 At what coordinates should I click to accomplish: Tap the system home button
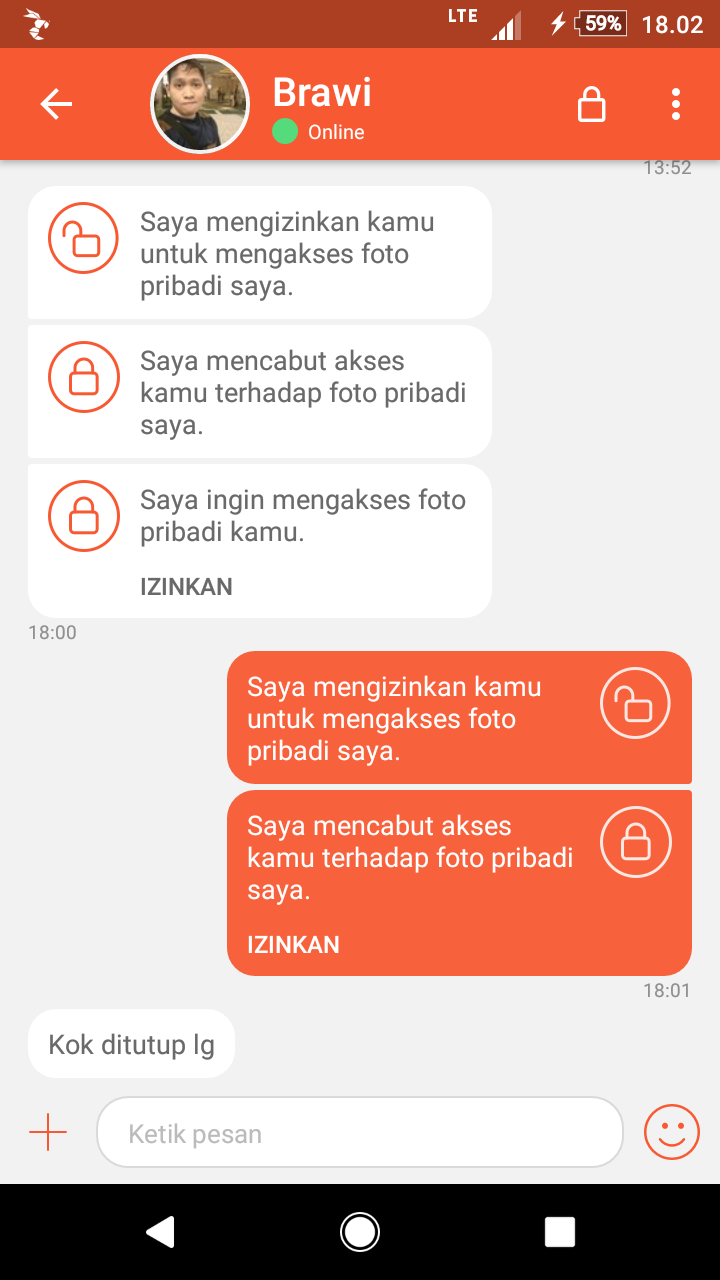pos(360,1232)
